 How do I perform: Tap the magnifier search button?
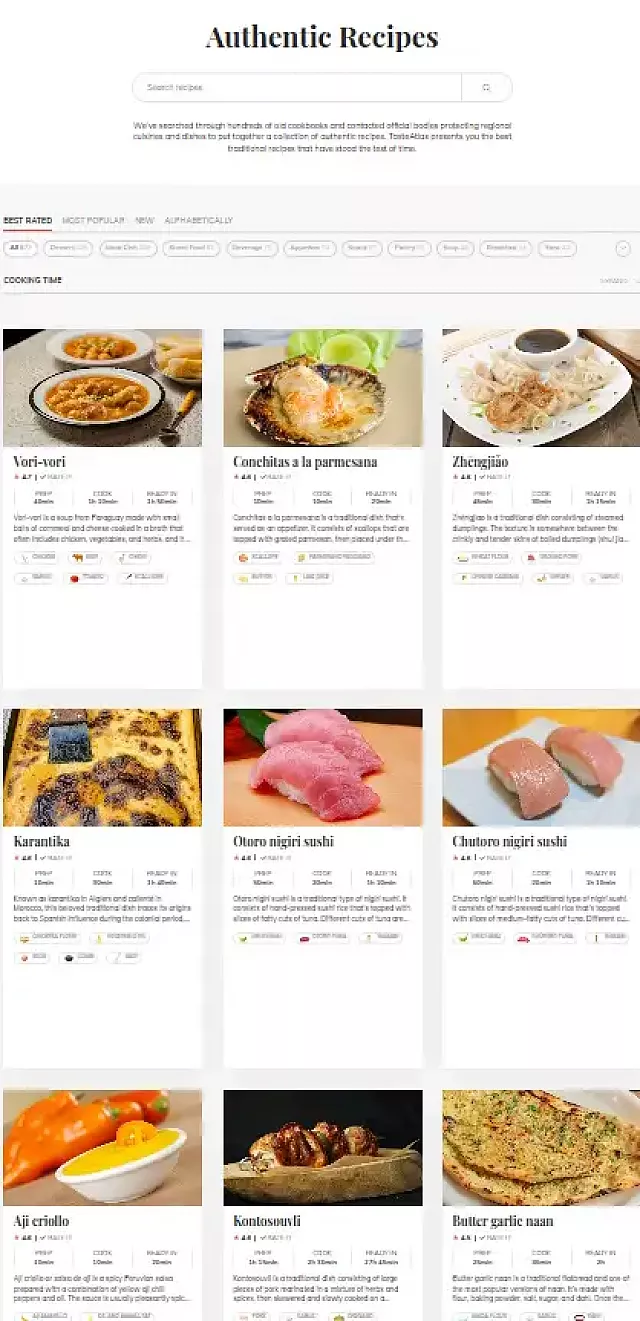pyautogui.click(x=487, y=88)
